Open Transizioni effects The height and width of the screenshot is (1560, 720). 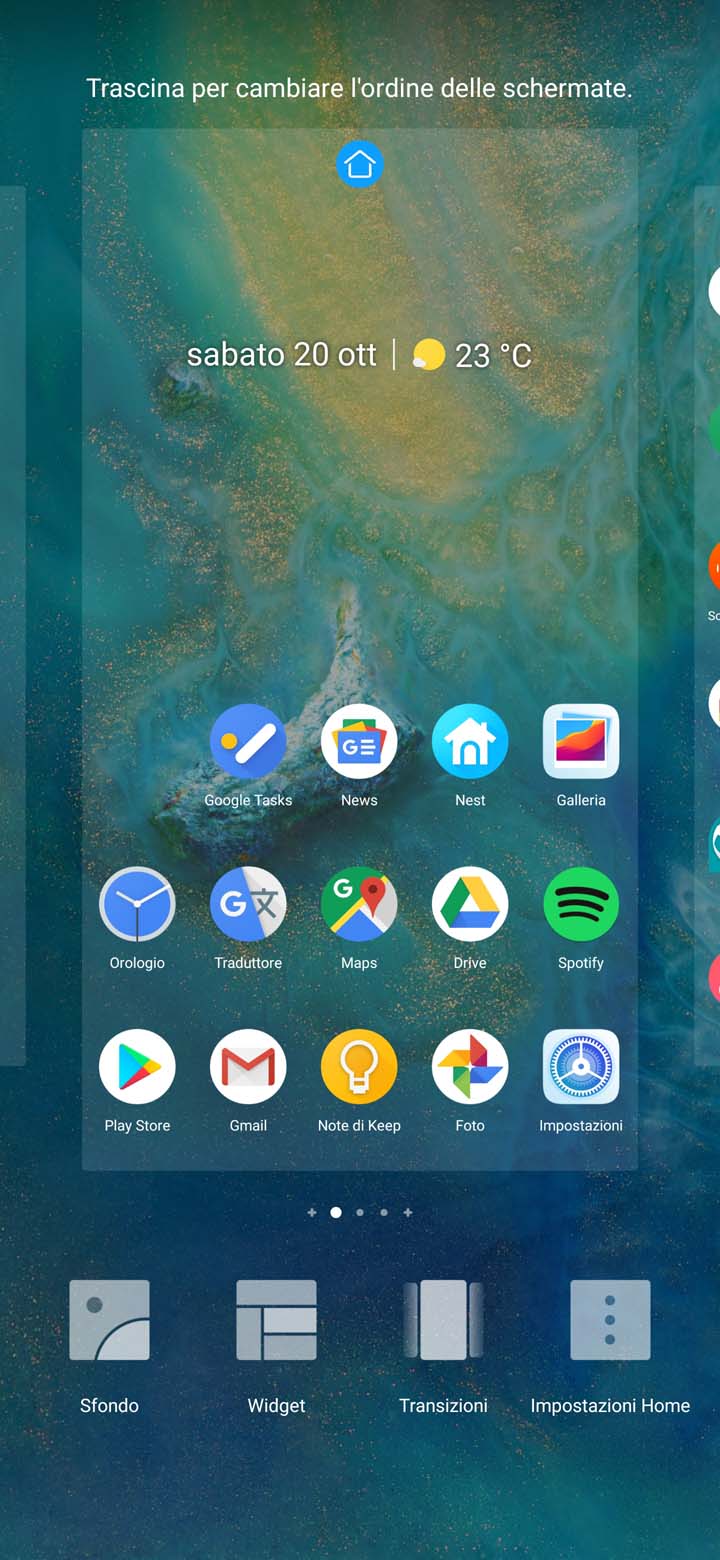[x=443, y=1346]
